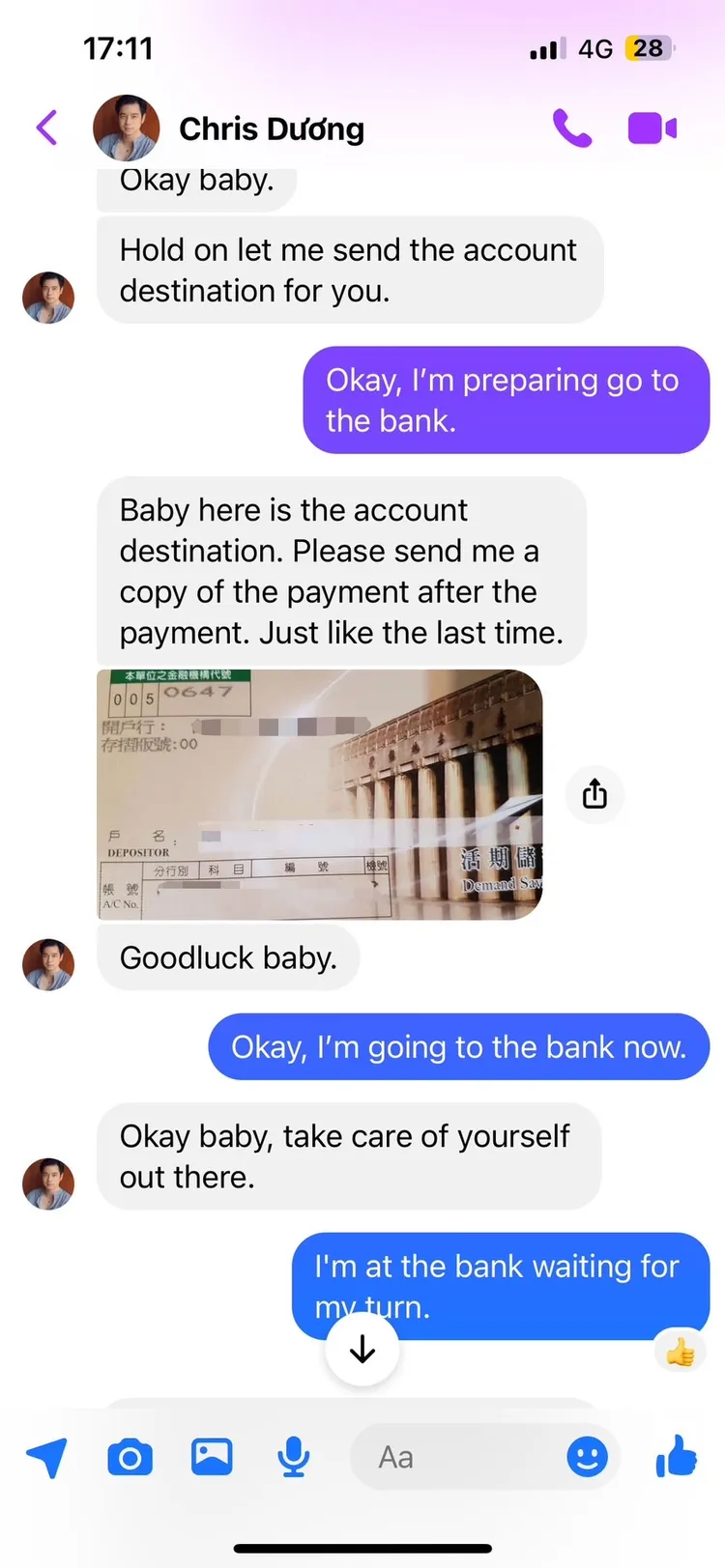The image size is (725, 1568).
Task: Start a video call with Chris Dương
Action: (x=652, y=128)
